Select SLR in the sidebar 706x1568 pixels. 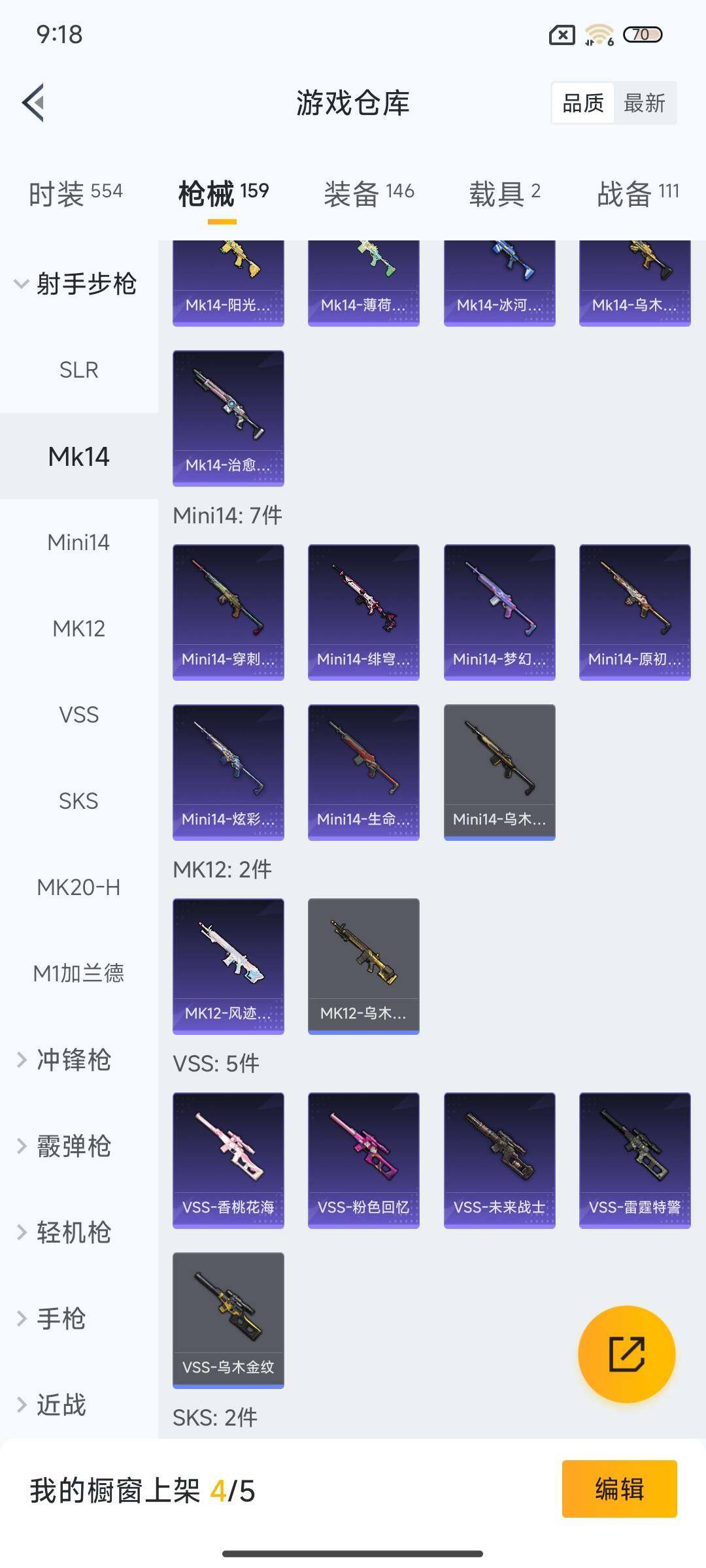[78, 370]
